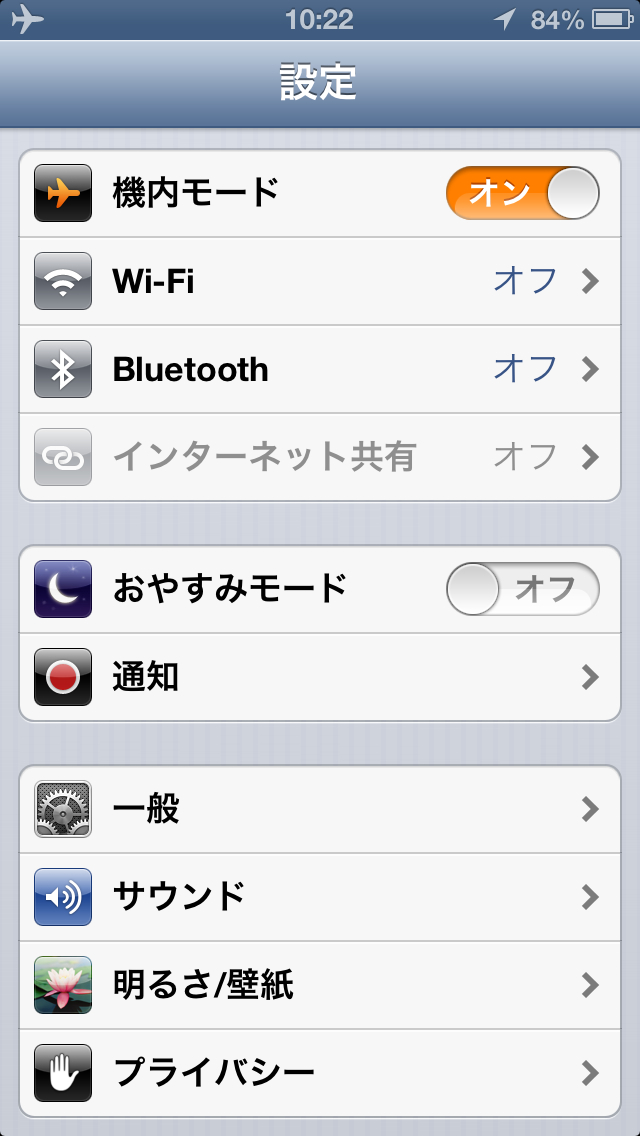Open 明るさ/壁紙 brightness and wallpaper
The width and height of the screenshot is (640, 1136).
point(320,985)
